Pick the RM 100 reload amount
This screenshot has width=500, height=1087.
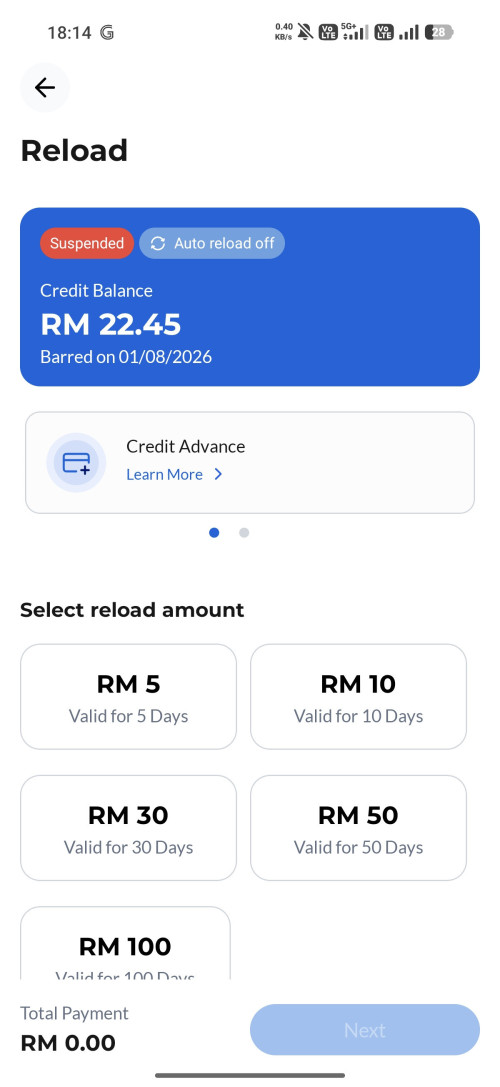(x=125, y=943)
